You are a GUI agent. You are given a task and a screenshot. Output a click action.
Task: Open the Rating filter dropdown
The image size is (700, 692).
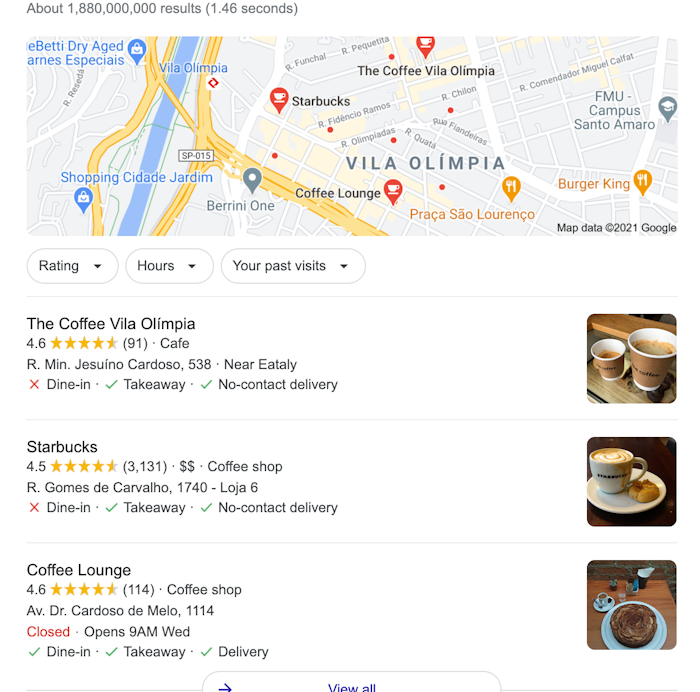coord(72,266)
